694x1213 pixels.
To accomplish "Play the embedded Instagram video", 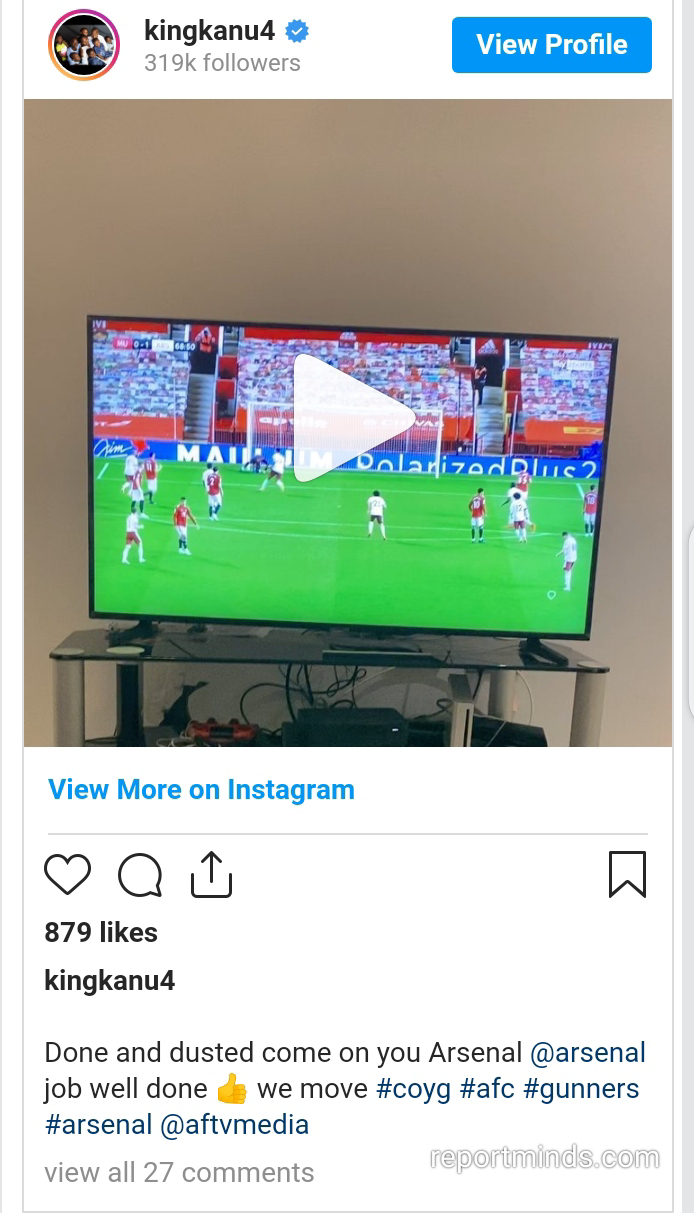I will pos(348,419).
